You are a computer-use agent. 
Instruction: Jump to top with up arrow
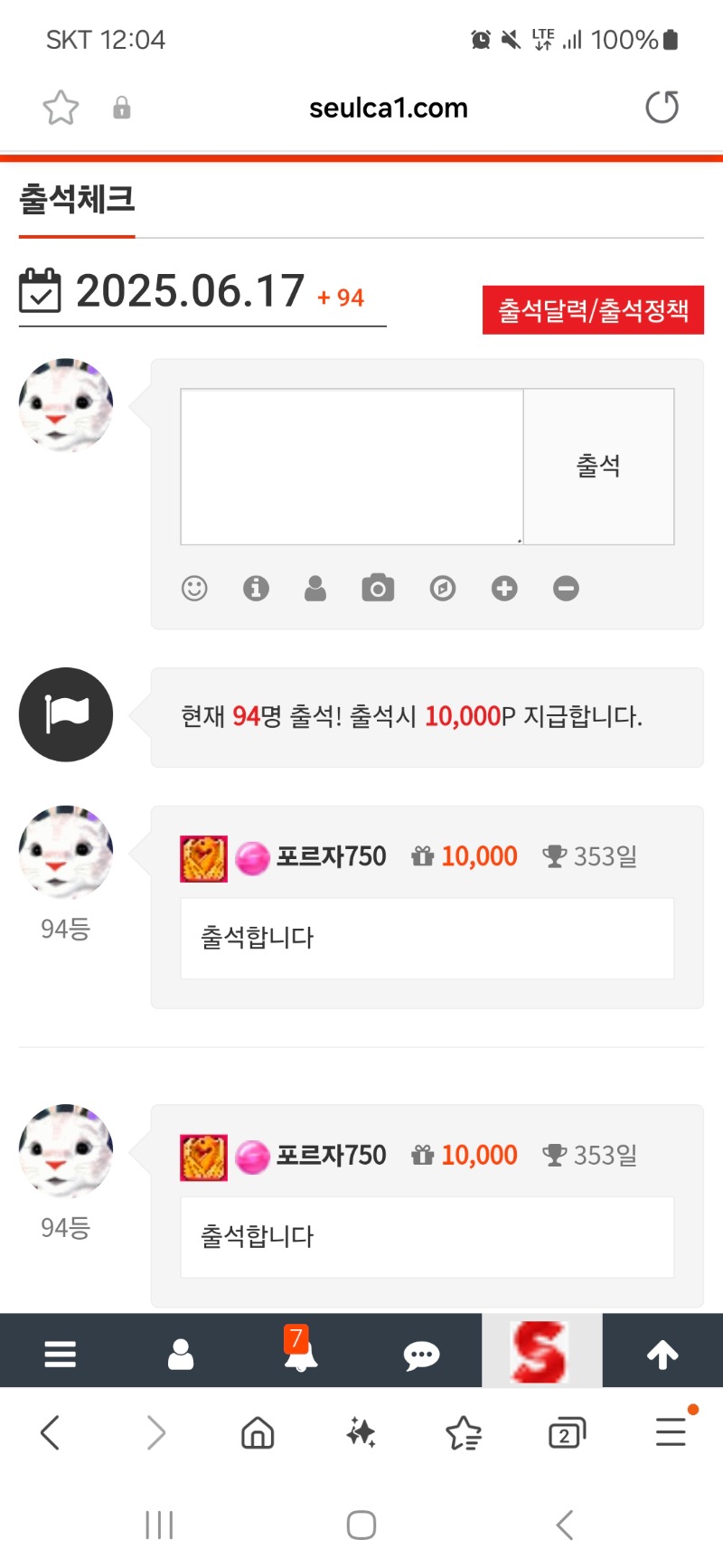click(x=662, y=1354)
